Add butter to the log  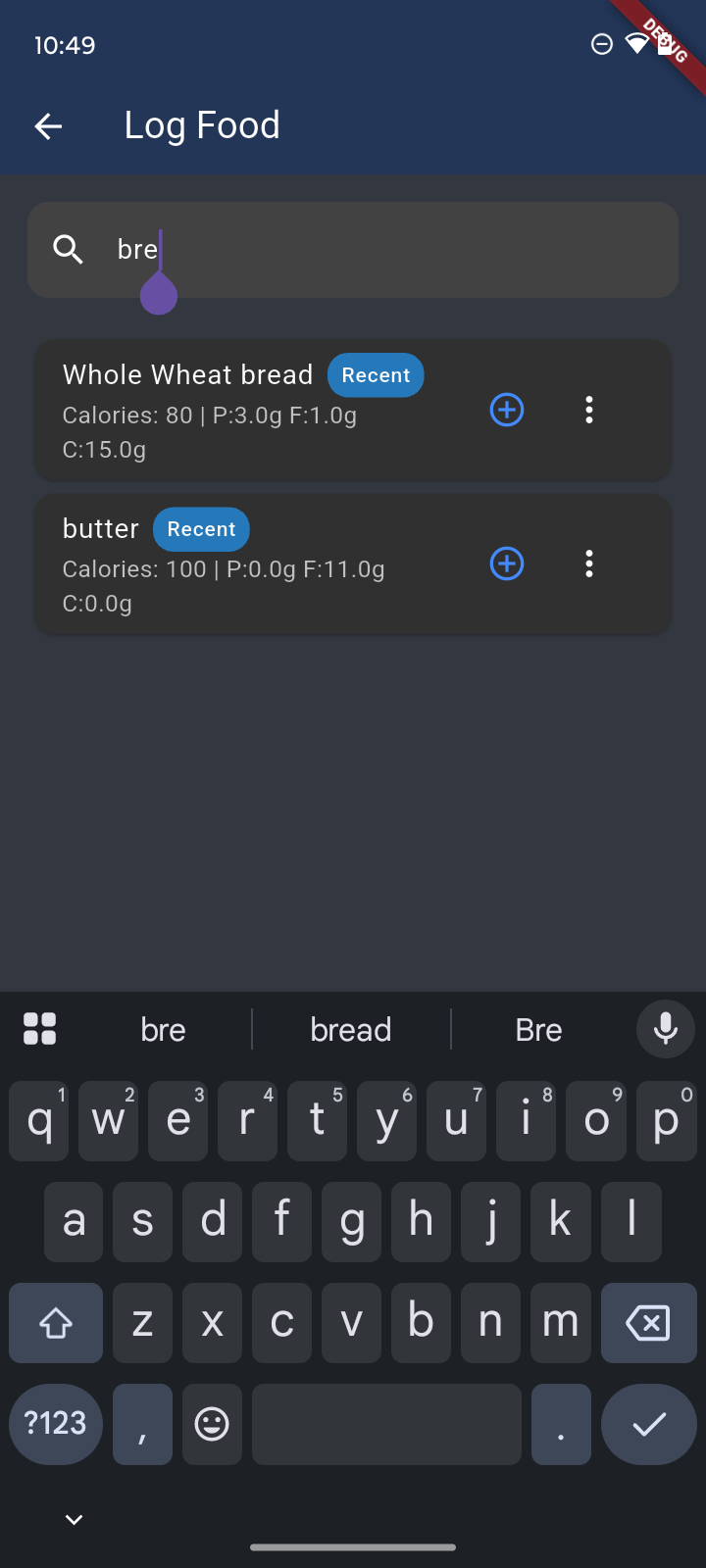507,563
